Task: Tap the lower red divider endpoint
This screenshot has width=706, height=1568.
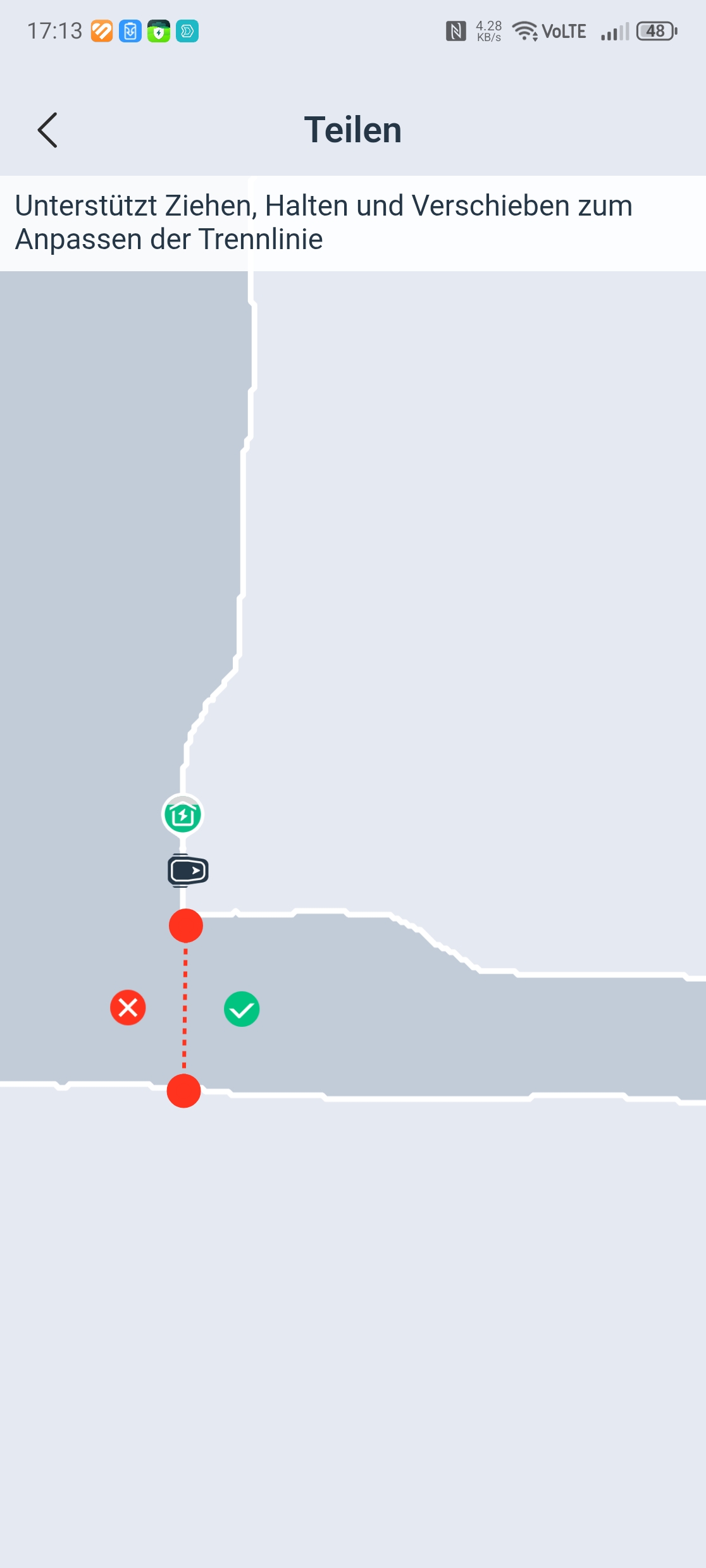Action: point(184,1091)
